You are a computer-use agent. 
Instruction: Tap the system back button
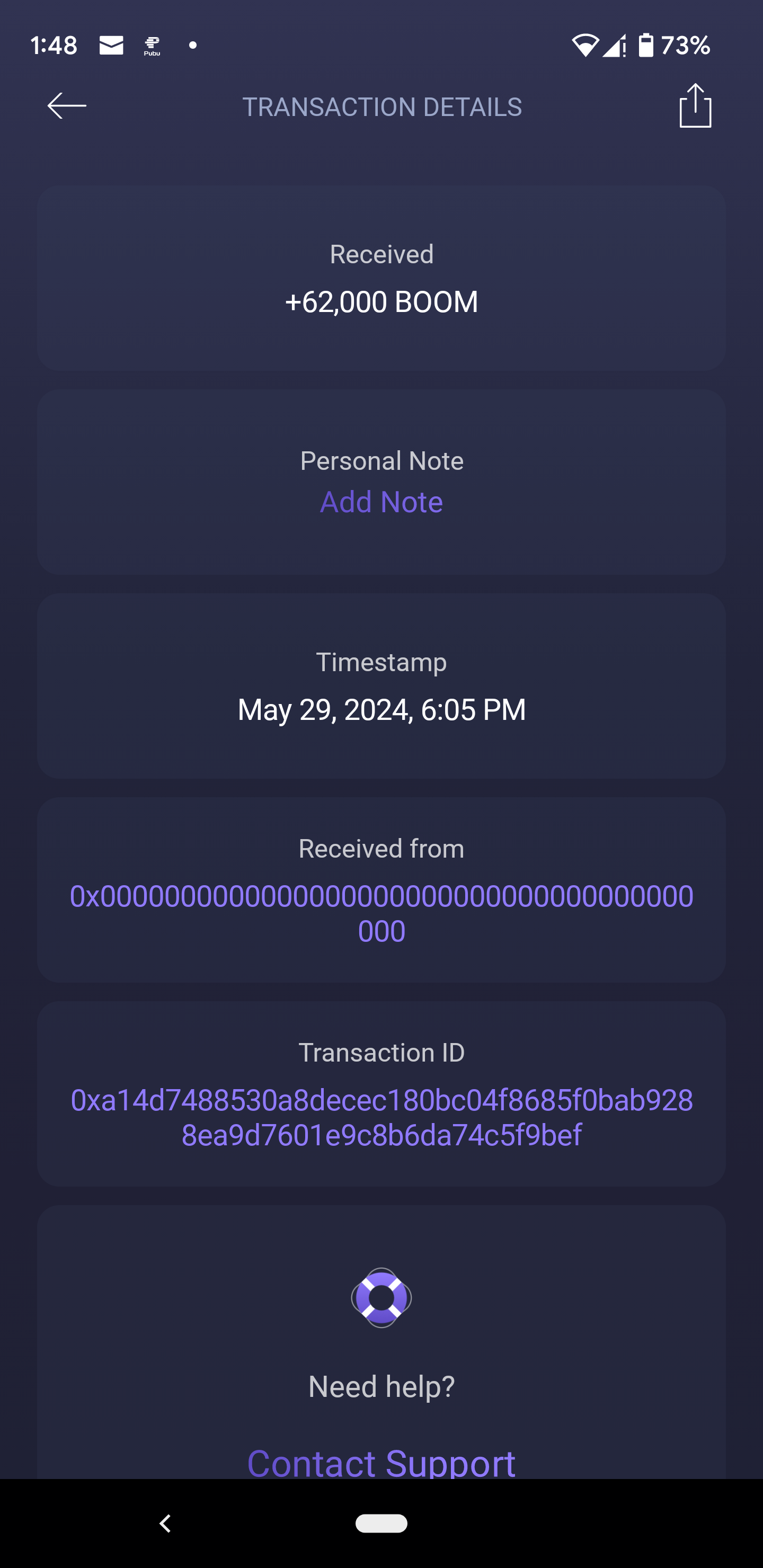[164, 1523]
